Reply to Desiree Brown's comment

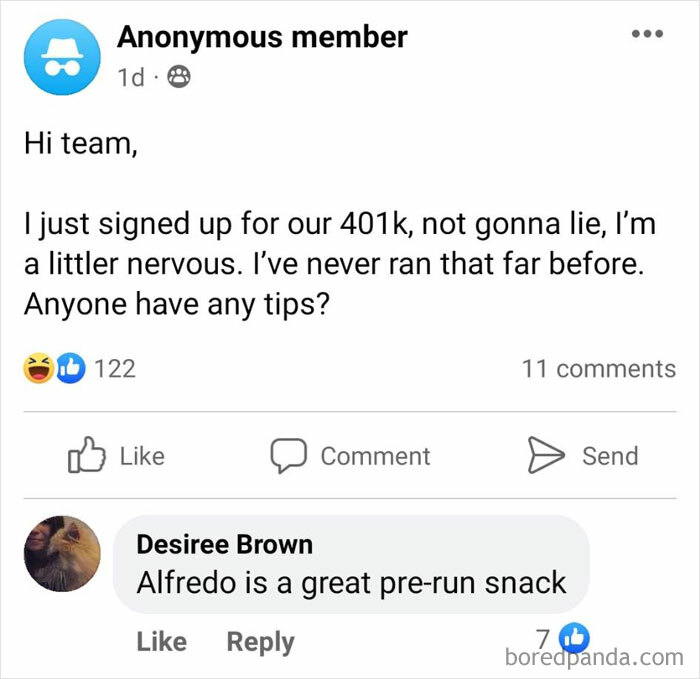point(260,642)
